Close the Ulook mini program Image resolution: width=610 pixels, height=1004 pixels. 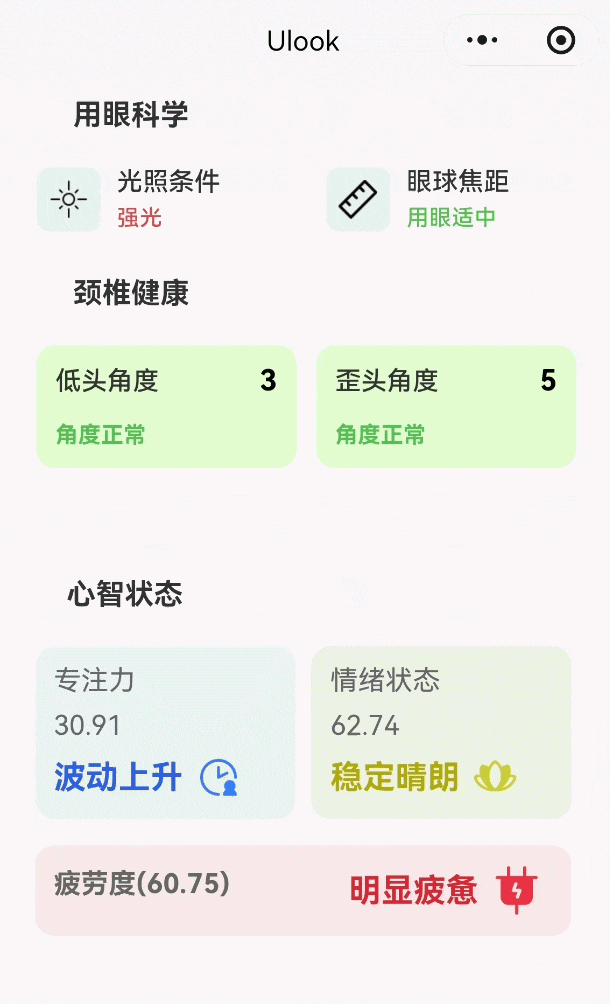(561, 41)
